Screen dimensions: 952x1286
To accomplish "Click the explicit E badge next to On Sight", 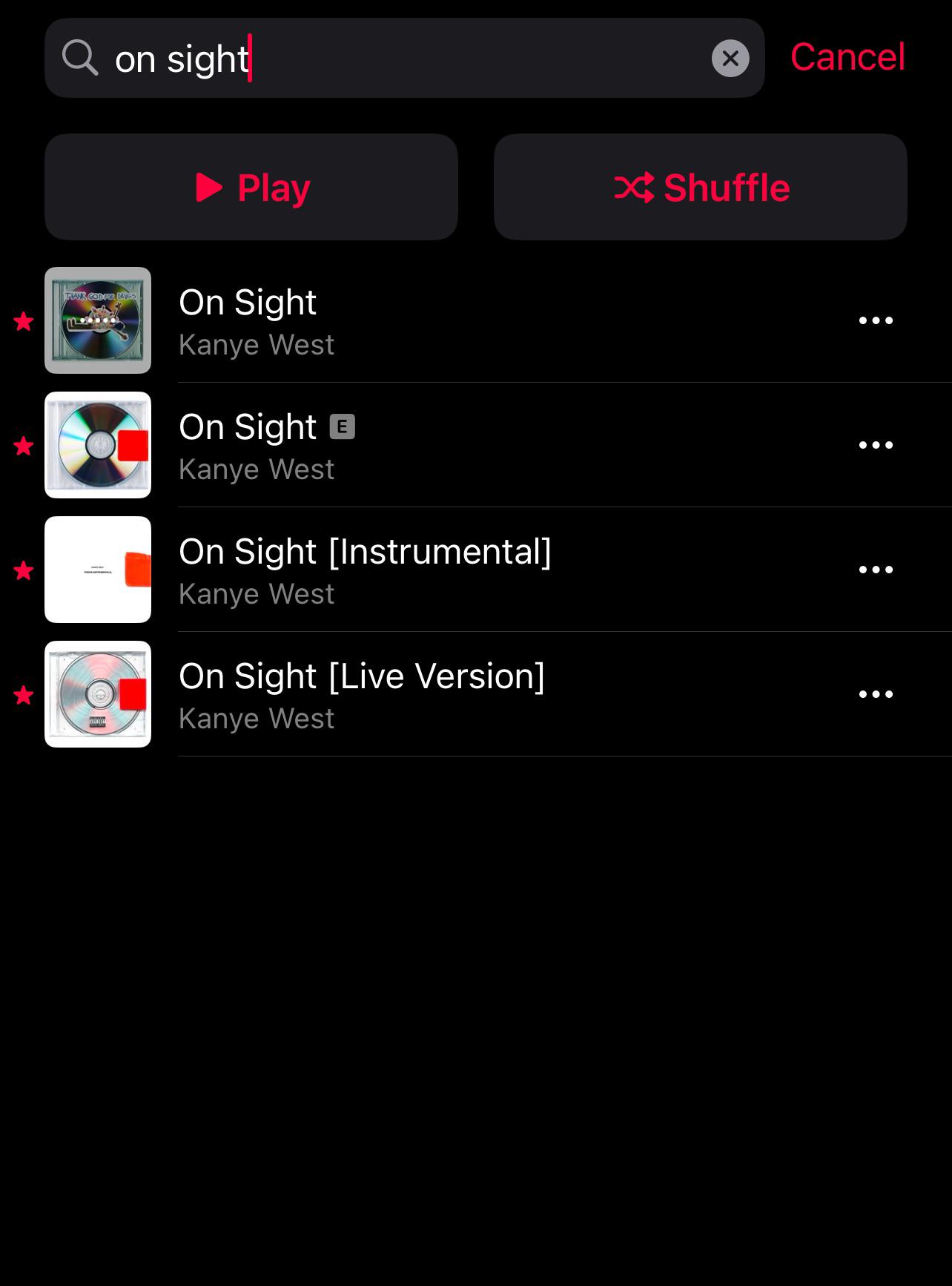I will click(x=344, y=426).
